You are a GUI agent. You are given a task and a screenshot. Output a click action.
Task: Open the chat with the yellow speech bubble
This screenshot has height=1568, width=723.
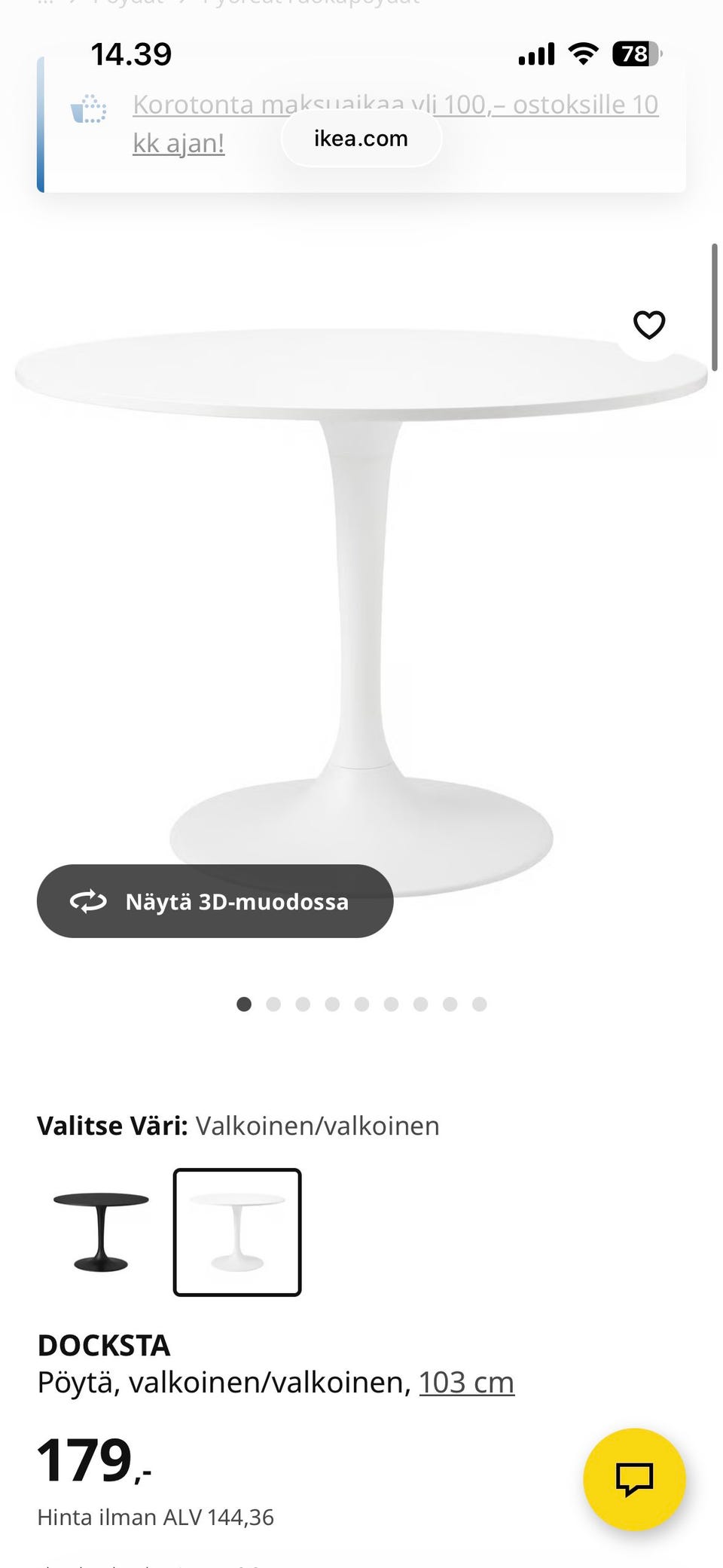[636, 1479]
